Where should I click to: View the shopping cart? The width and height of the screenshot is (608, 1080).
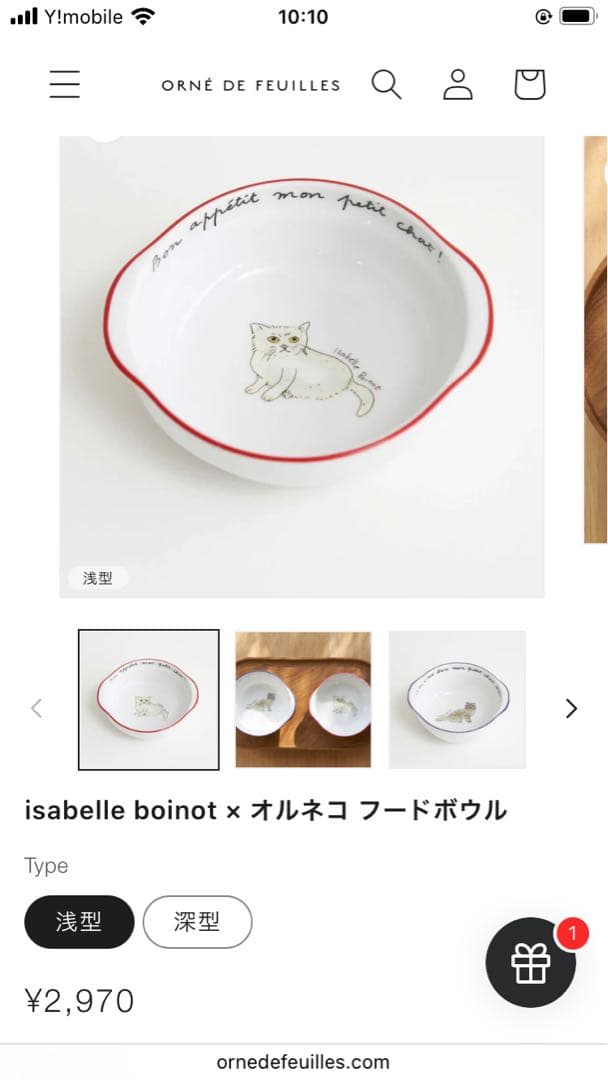pos(530,85)
